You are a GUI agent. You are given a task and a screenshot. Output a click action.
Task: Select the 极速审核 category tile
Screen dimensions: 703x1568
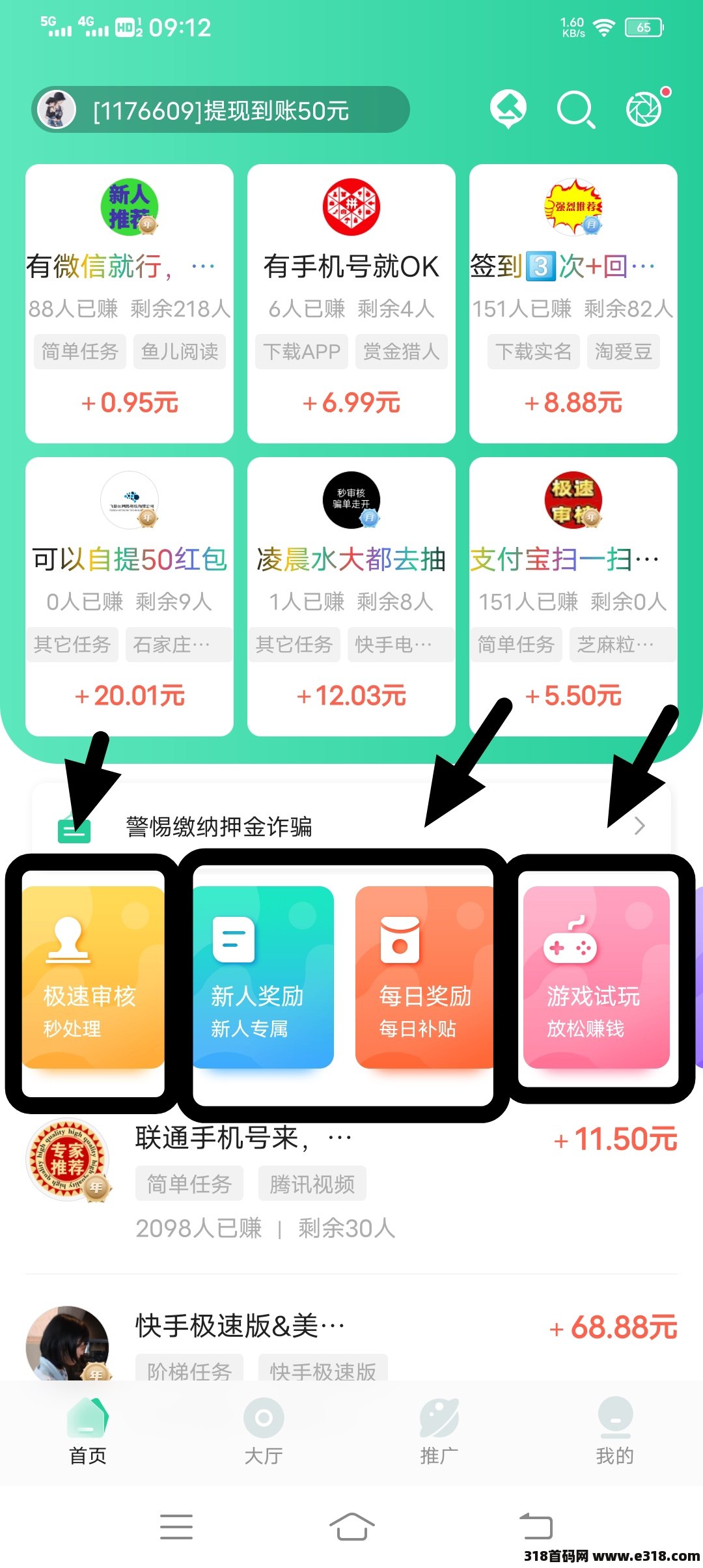click(x=92, y=977)
